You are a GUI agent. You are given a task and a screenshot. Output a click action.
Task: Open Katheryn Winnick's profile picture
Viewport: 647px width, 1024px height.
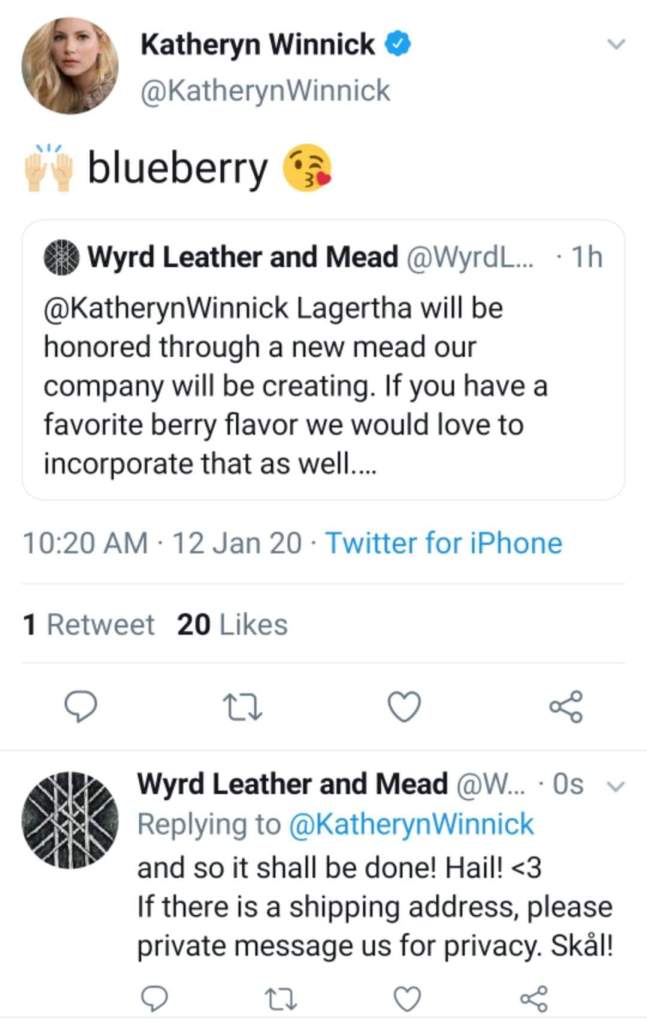pos(69,66)
